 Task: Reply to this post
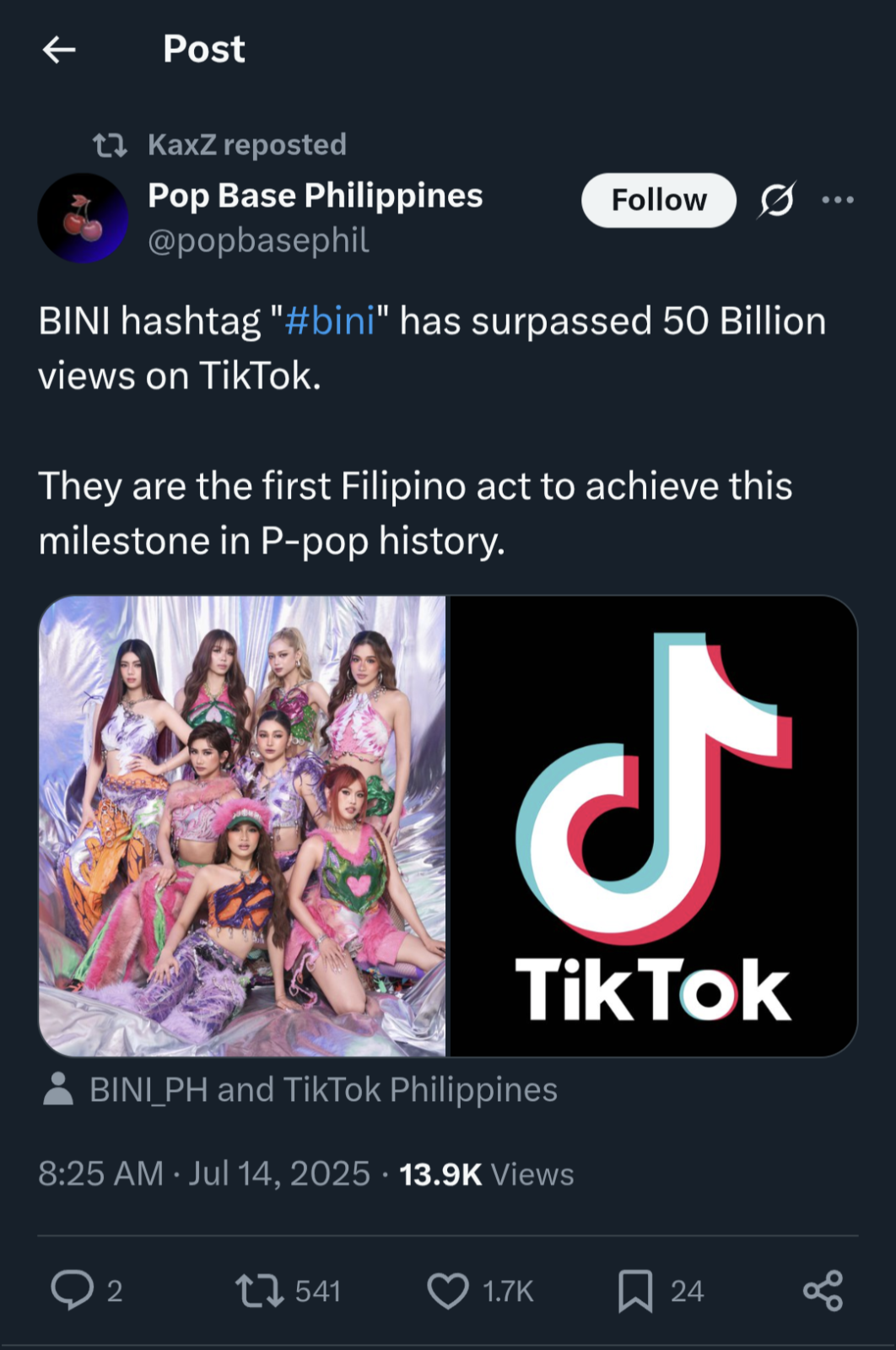pos(73,1290)
